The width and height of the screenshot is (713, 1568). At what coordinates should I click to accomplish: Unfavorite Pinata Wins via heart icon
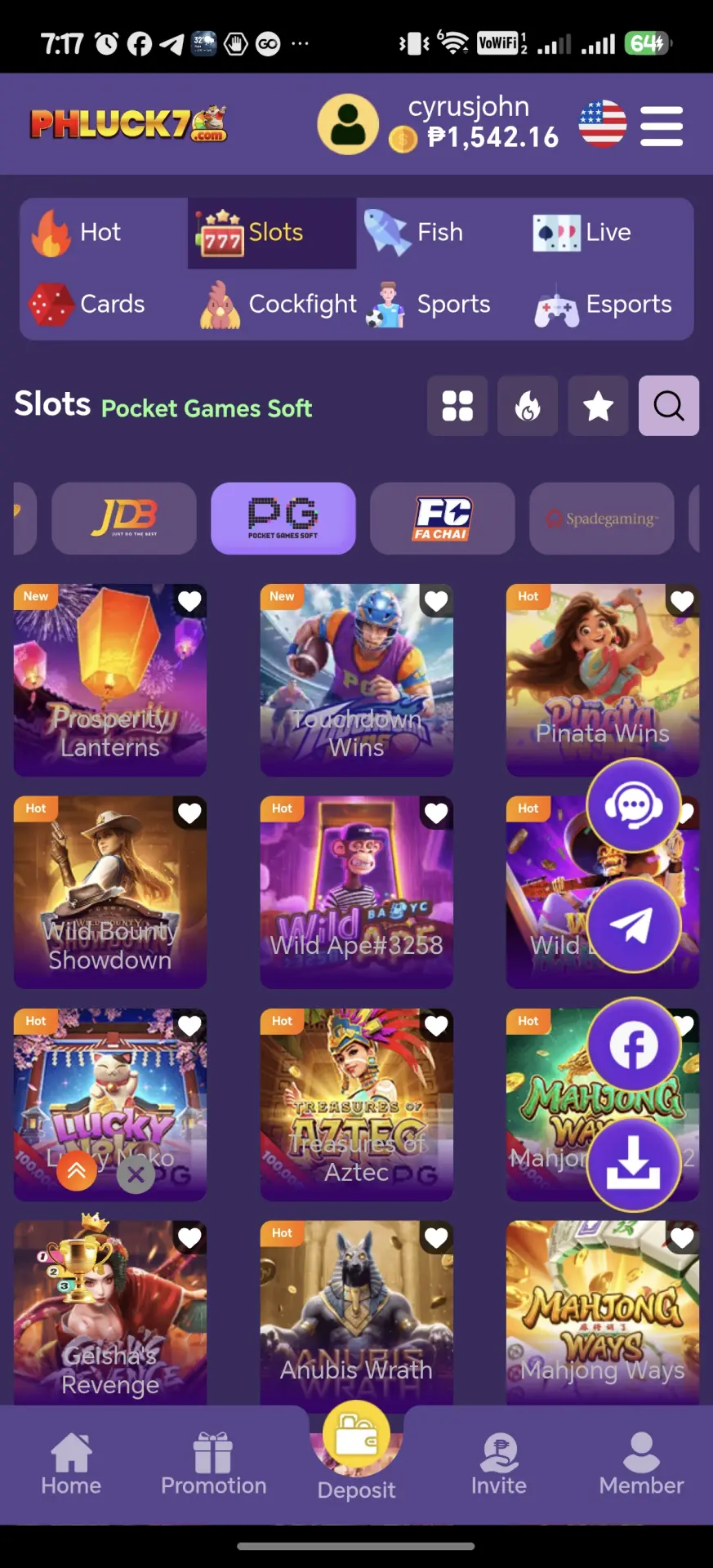pos(682,602)
